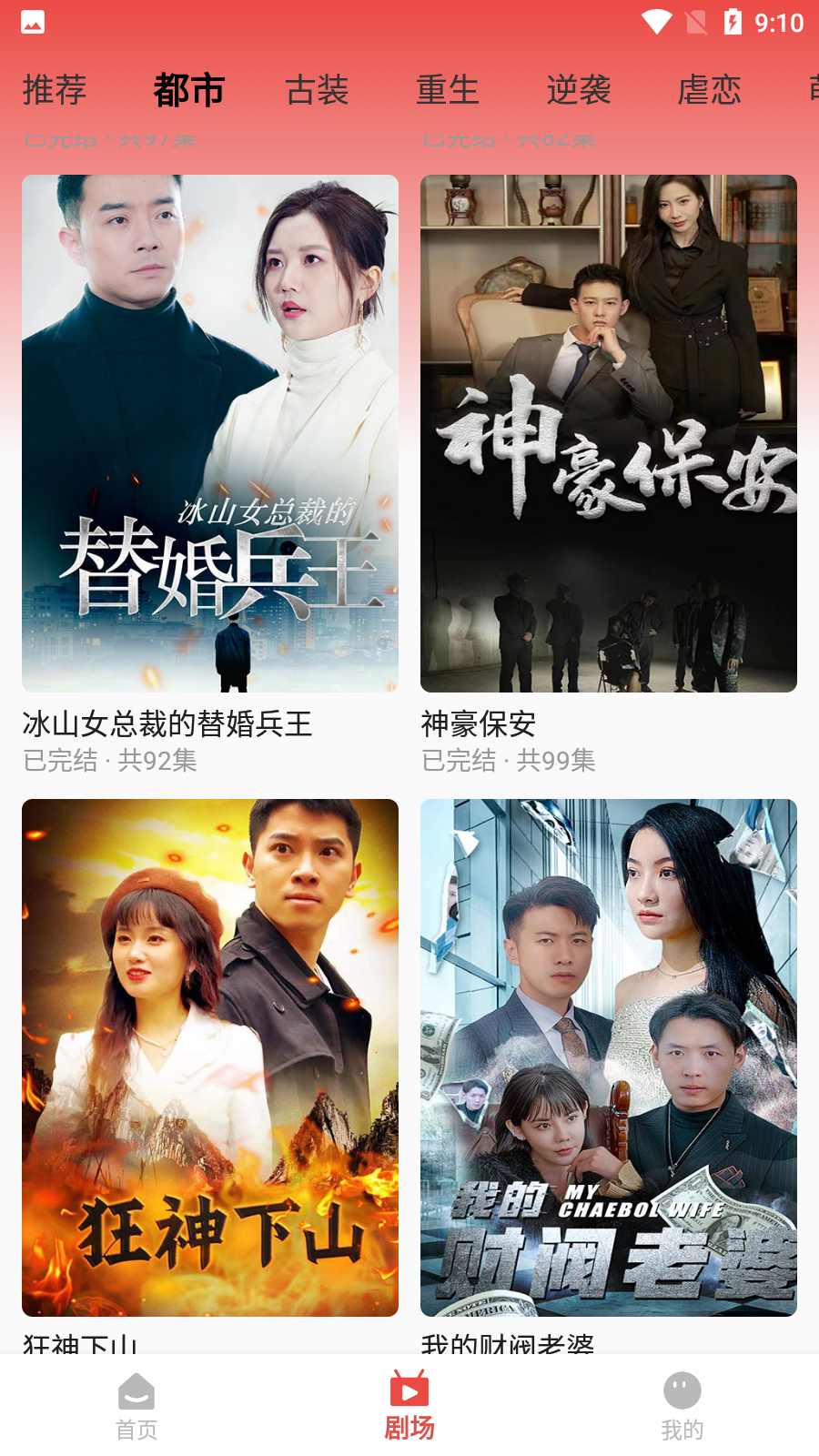This screenshot has height=1456, width=819.
Task: Select the 重生 tab
Action: [447, 90]
